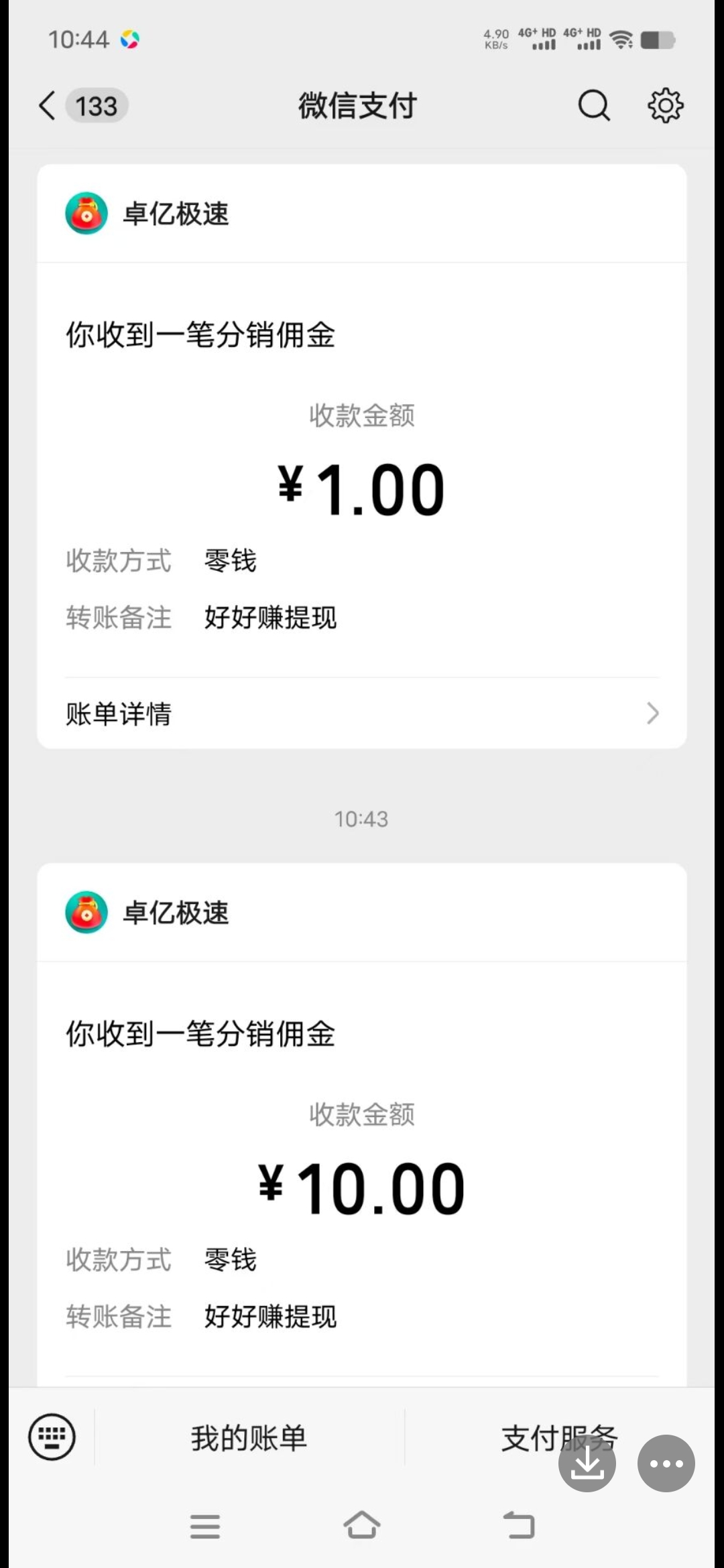This screenshot has width=724, height=1568.
Task: Switch to keyboard input mode
Action: pos(52,1437)
